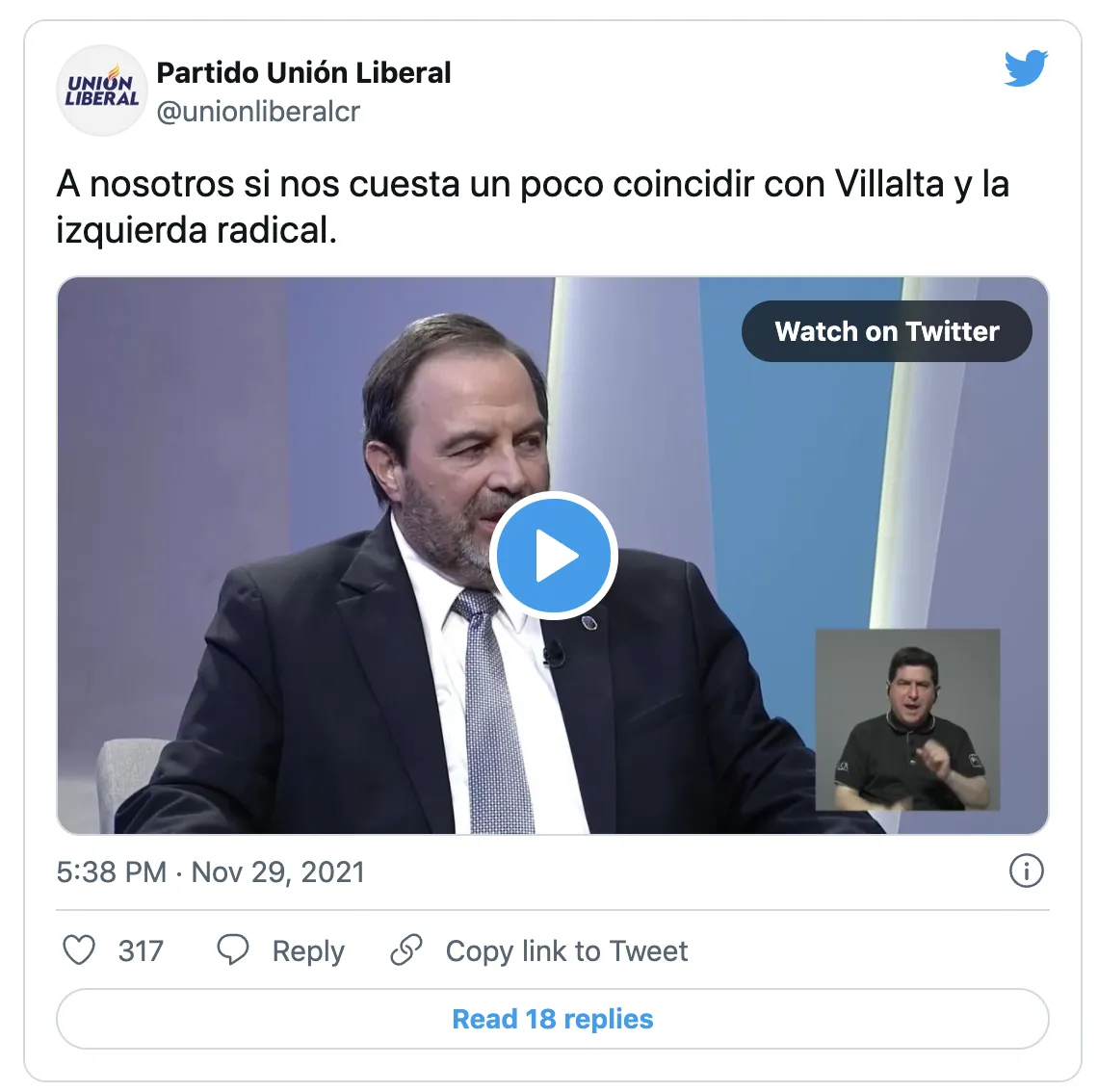
Task: Play the embedded tweet video
Action: pos(553,556)
